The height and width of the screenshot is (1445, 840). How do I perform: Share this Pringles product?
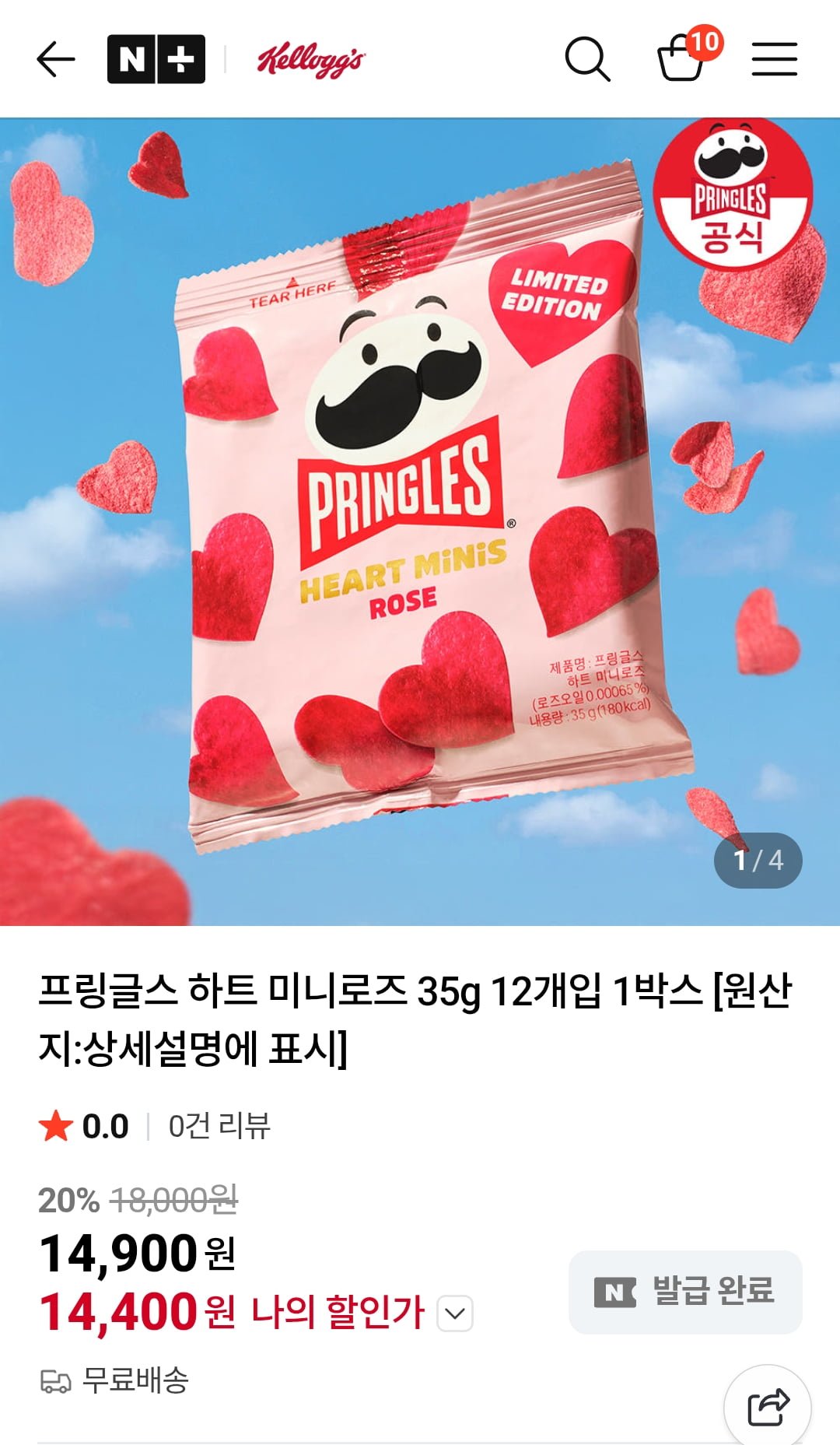pyautogui.click(x=768, y=1407)
